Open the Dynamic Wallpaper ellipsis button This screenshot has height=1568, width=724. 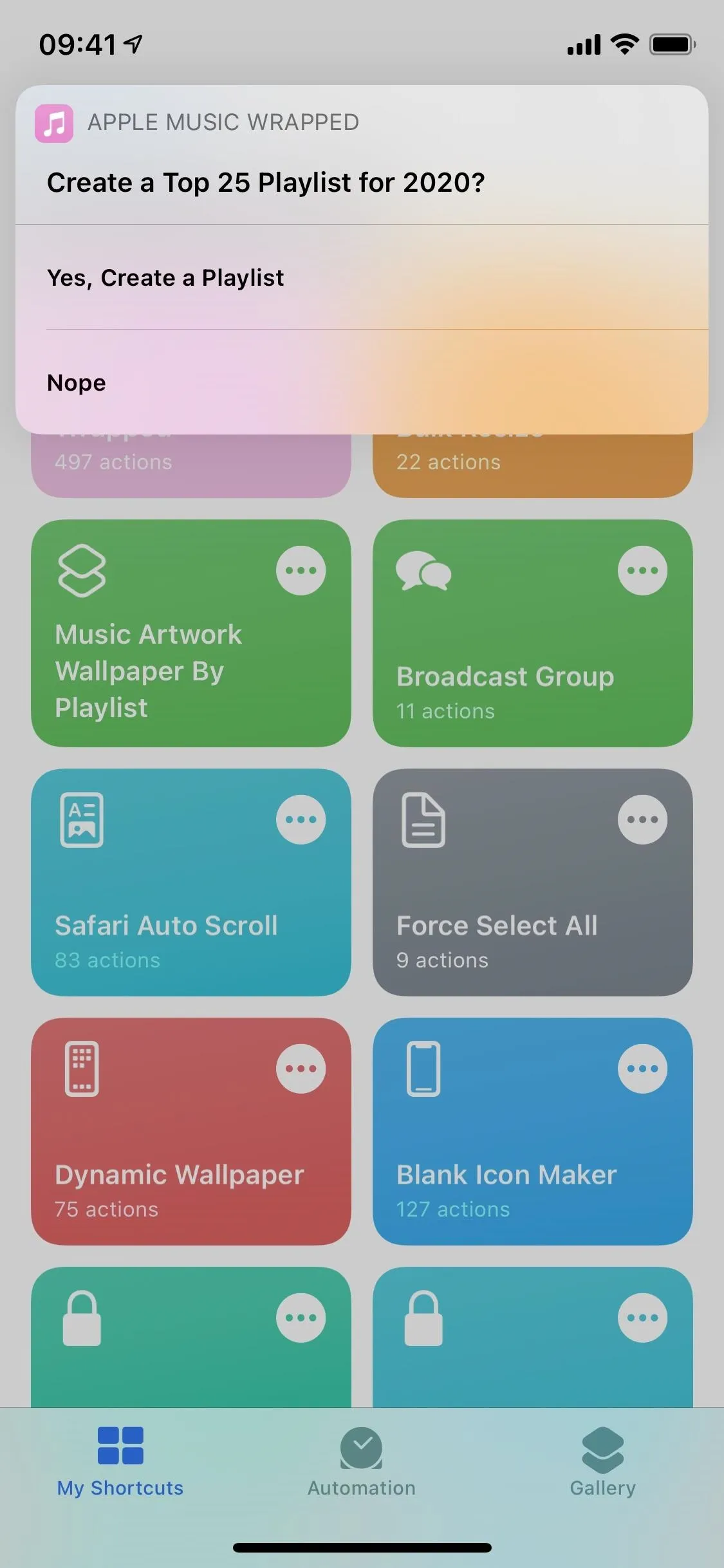(x=301, y=1069)
